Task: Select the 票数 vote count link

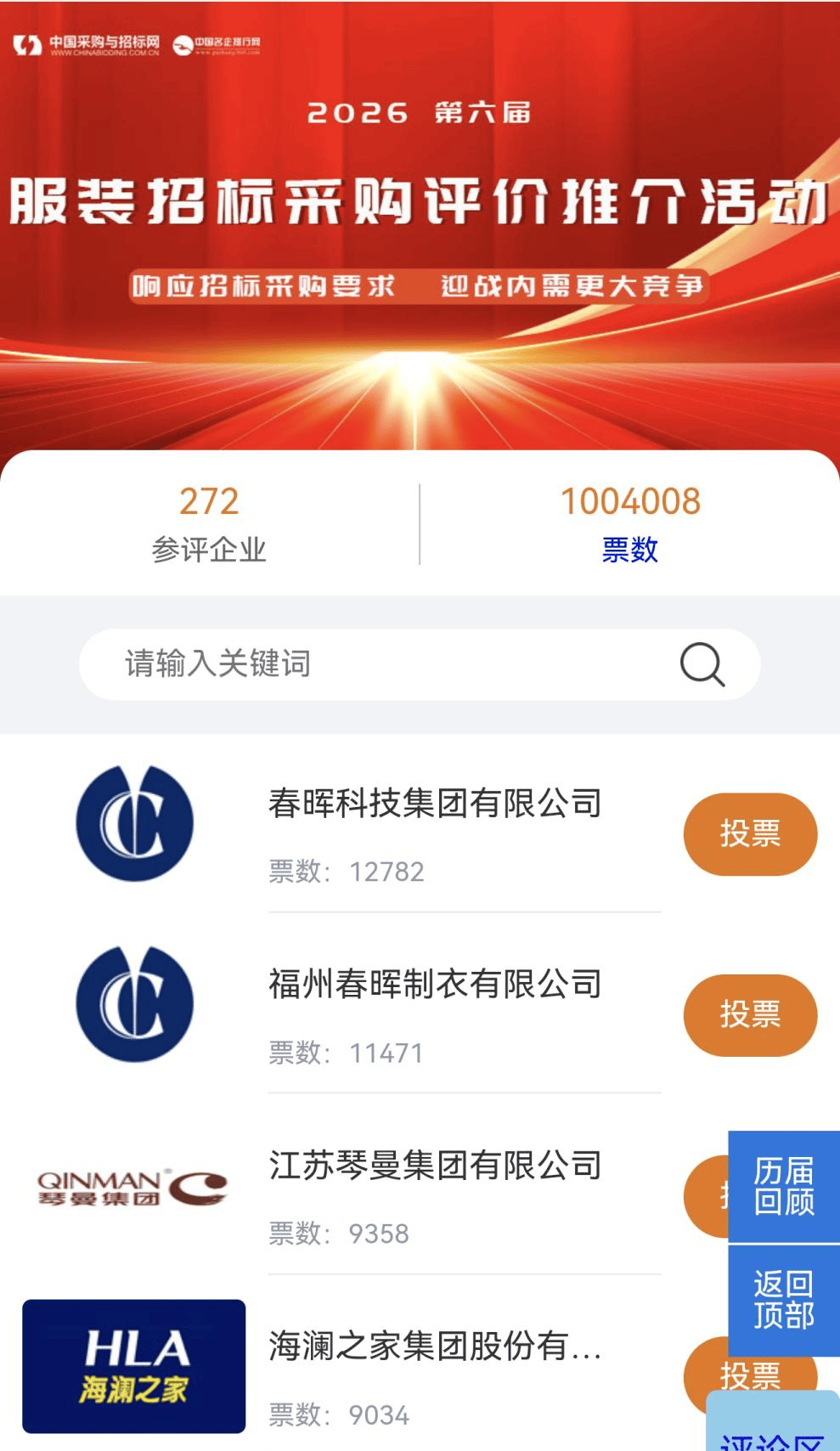Action: 629,550
